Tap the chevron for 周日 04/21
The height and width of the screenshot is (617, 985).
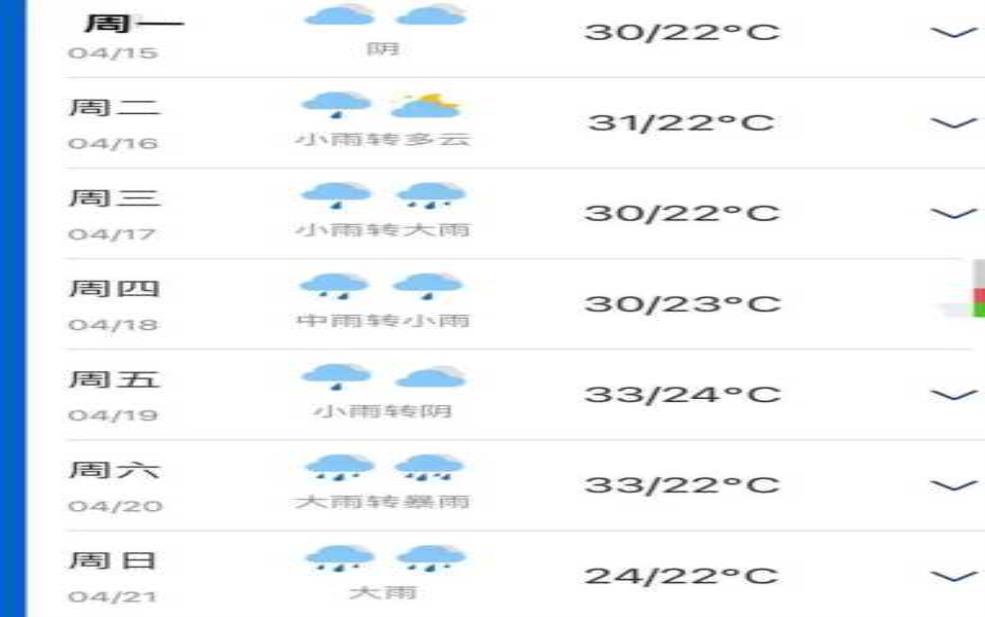click(x=953, y=576)
